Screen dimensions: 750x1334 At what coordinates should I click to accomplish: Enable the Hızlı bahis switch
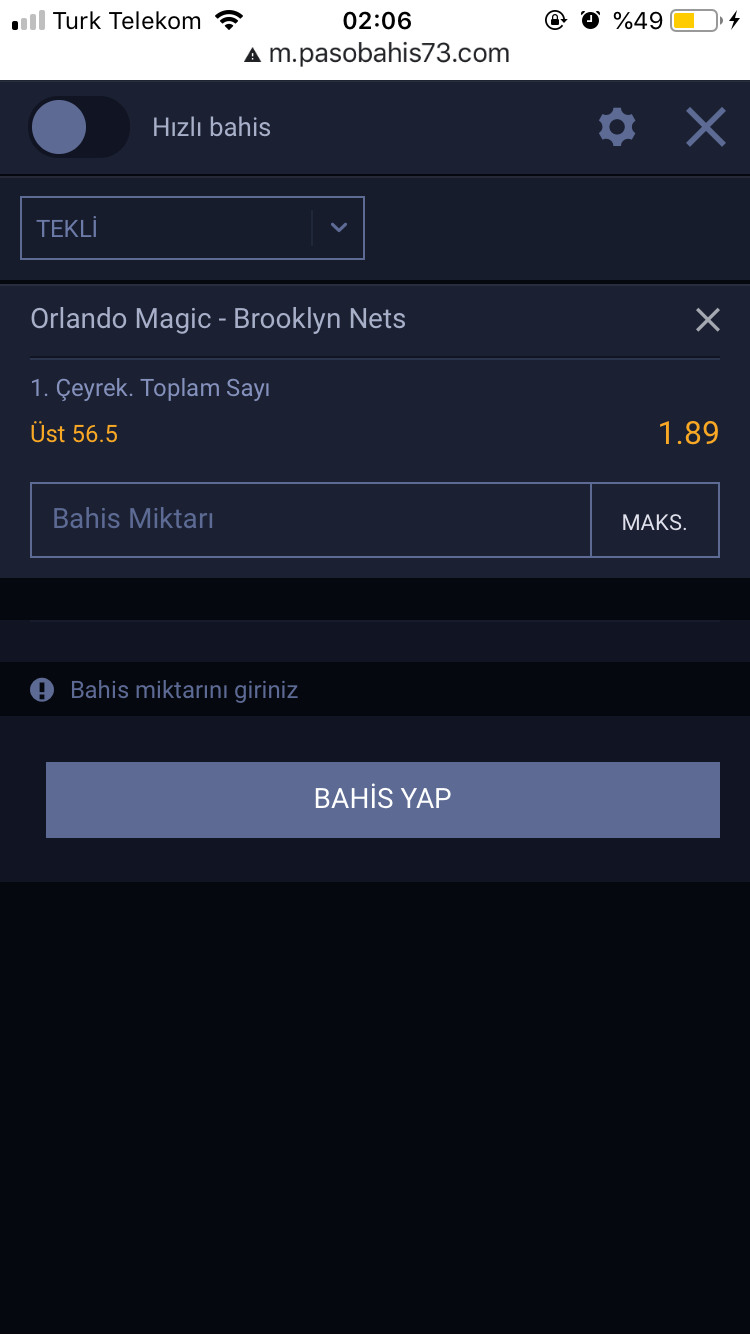tap(79, 127)
